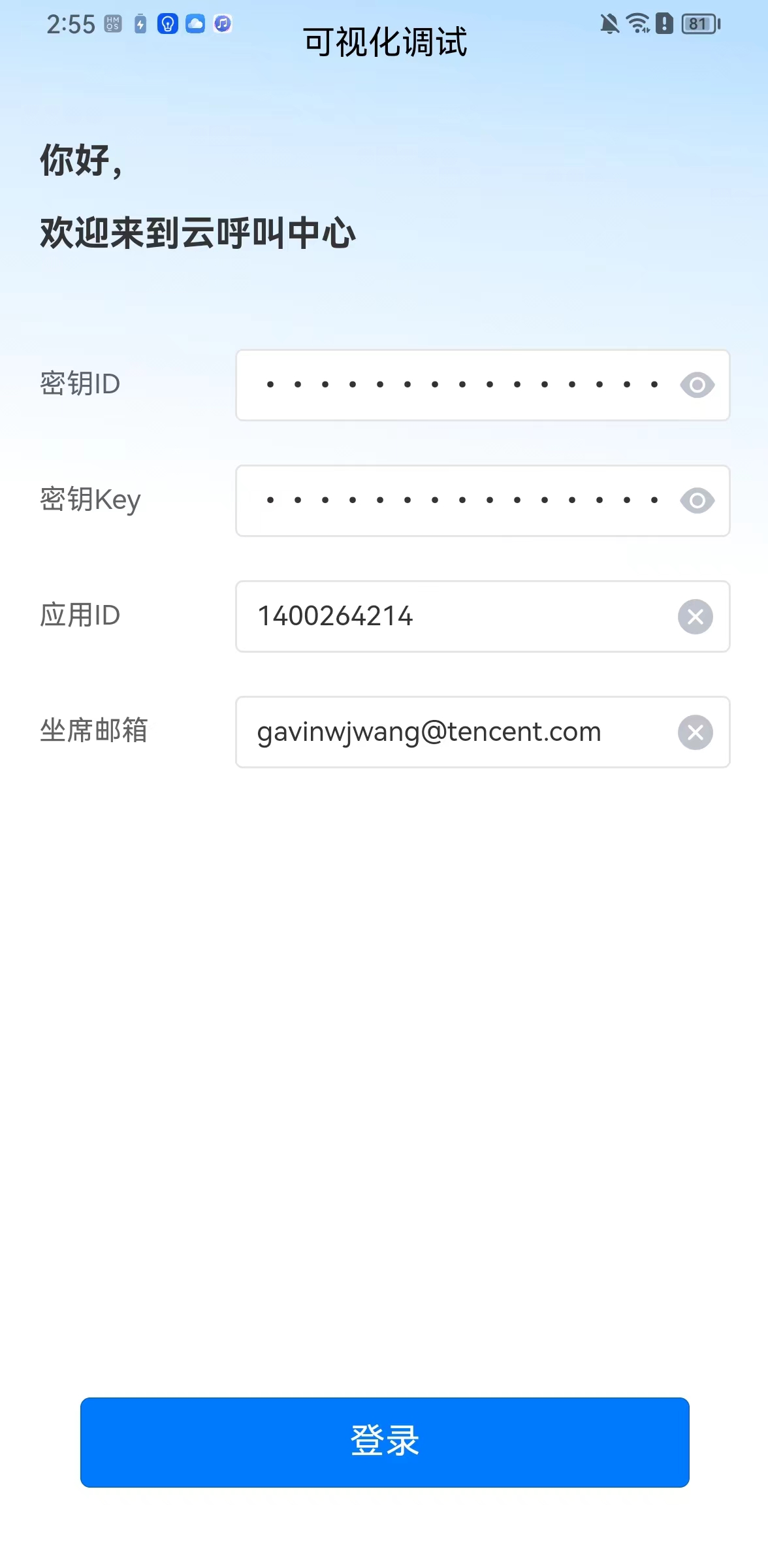Tap the 登录 button to sign in
Image resolution: width=768 pixels, height=1568 pixels.
[385, 1442]
